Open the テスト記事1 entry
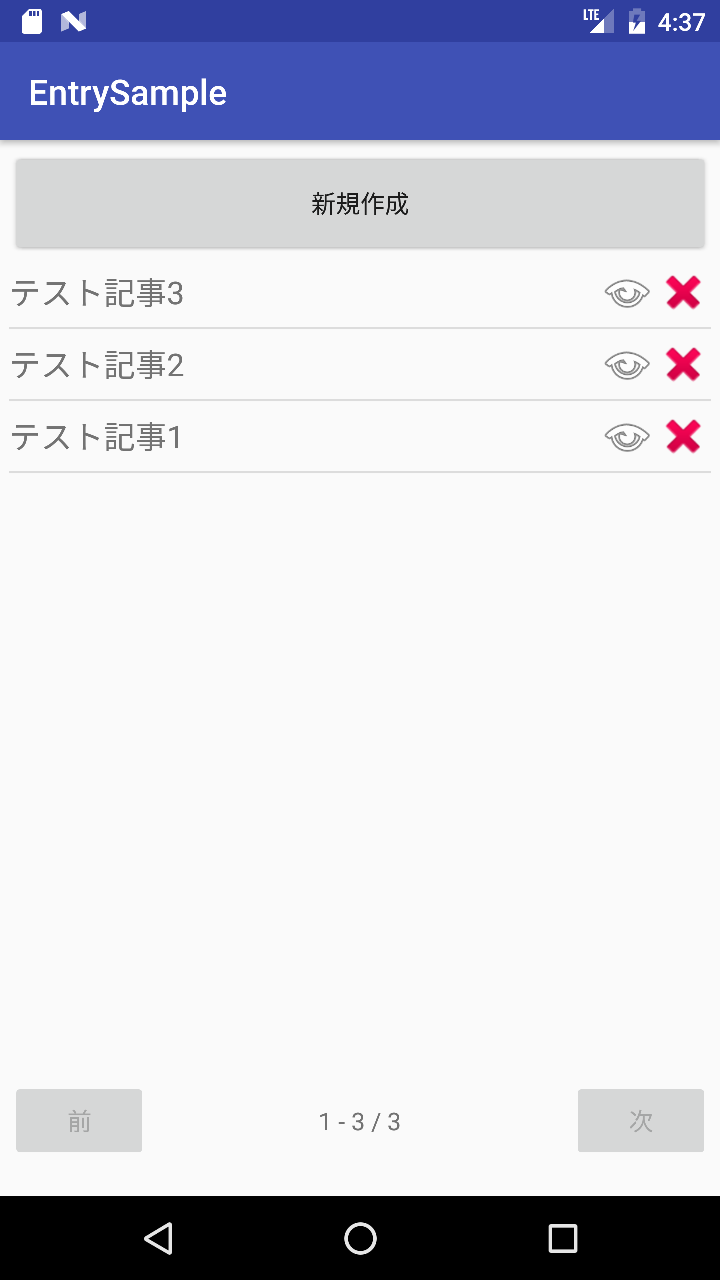720x1280 pixels. (97, 437)
